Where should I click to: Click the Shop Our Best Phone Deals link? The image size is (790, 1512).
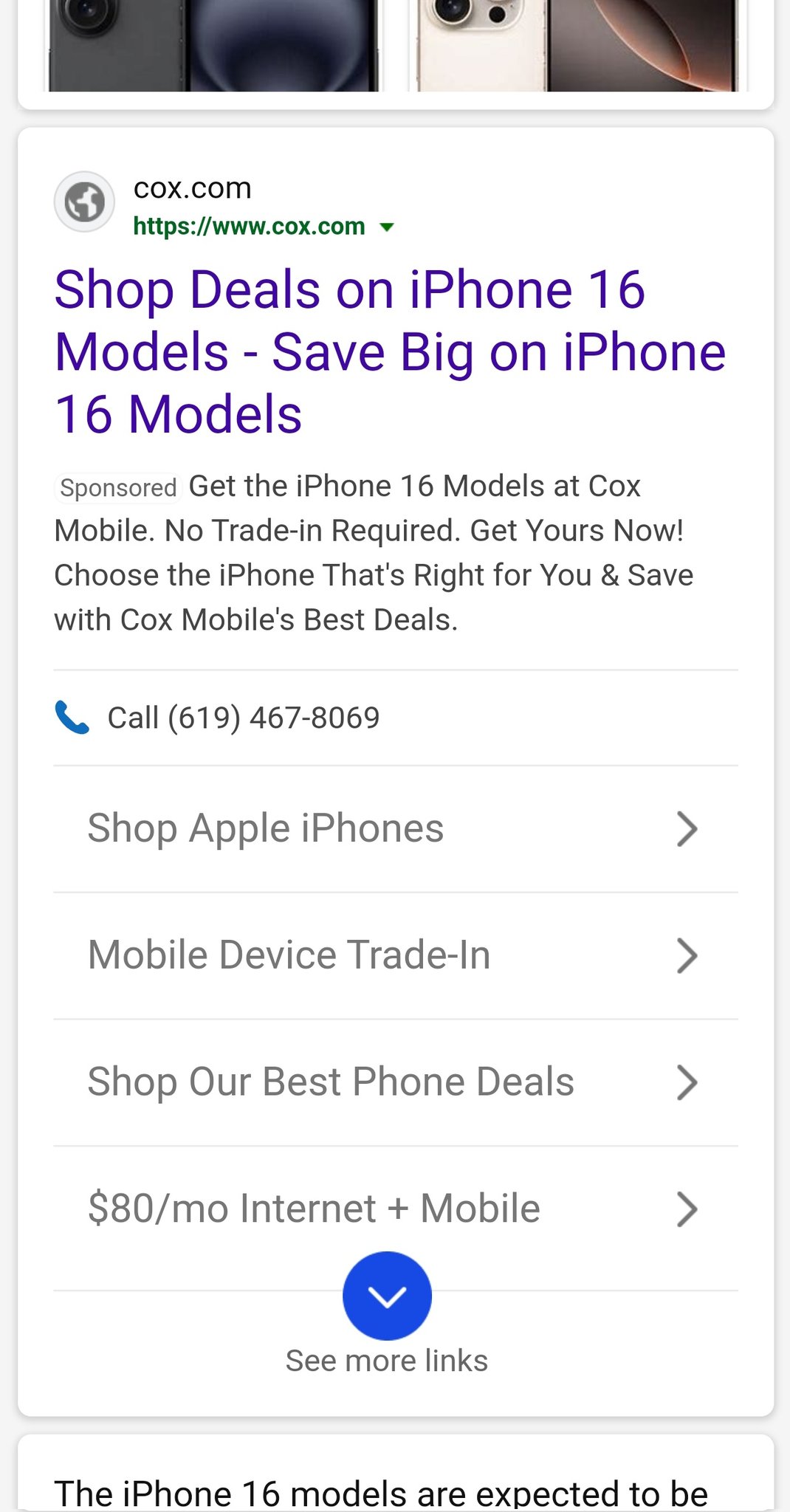tap(331, 1082)
